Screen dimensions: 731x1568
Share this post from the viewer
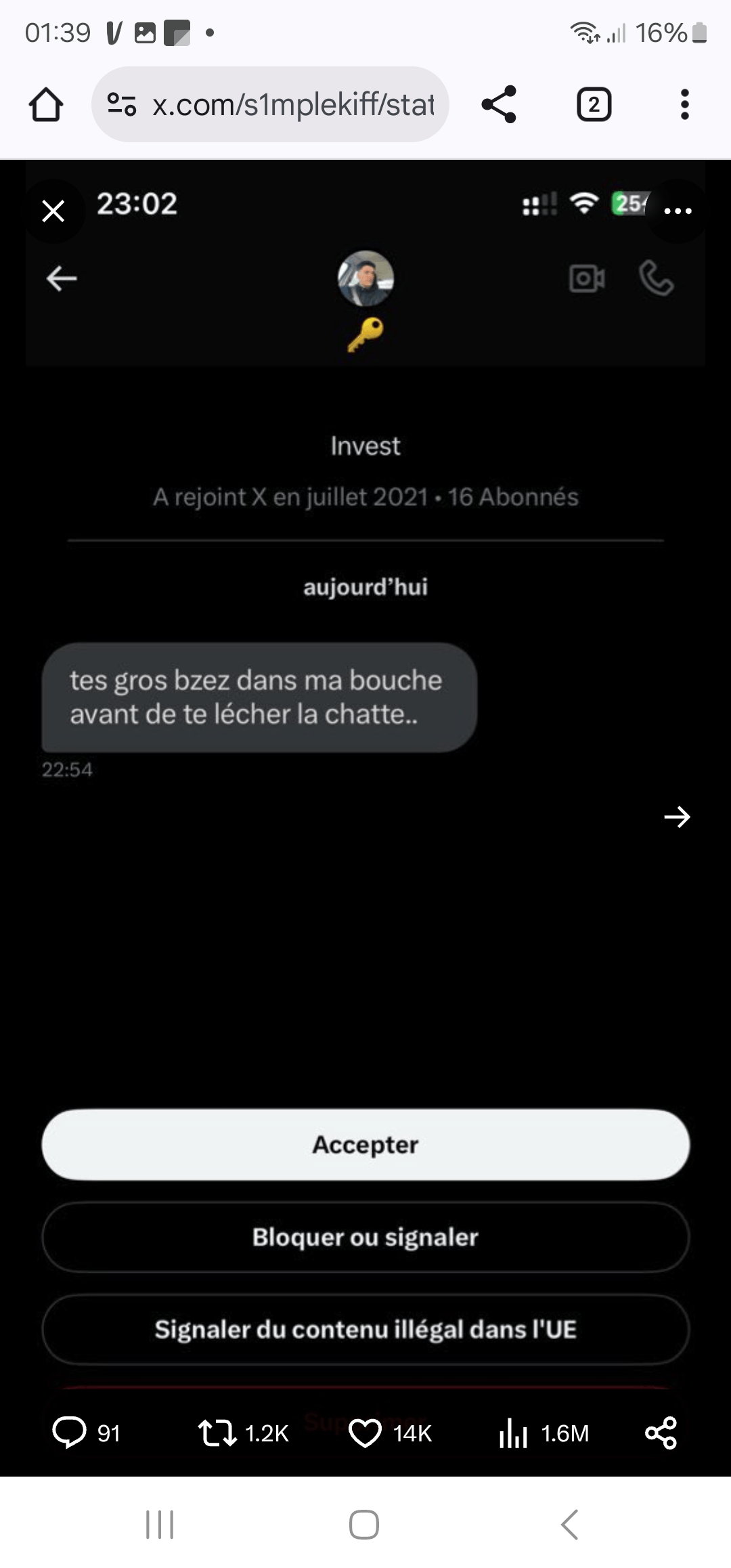tap(661, 1433)
